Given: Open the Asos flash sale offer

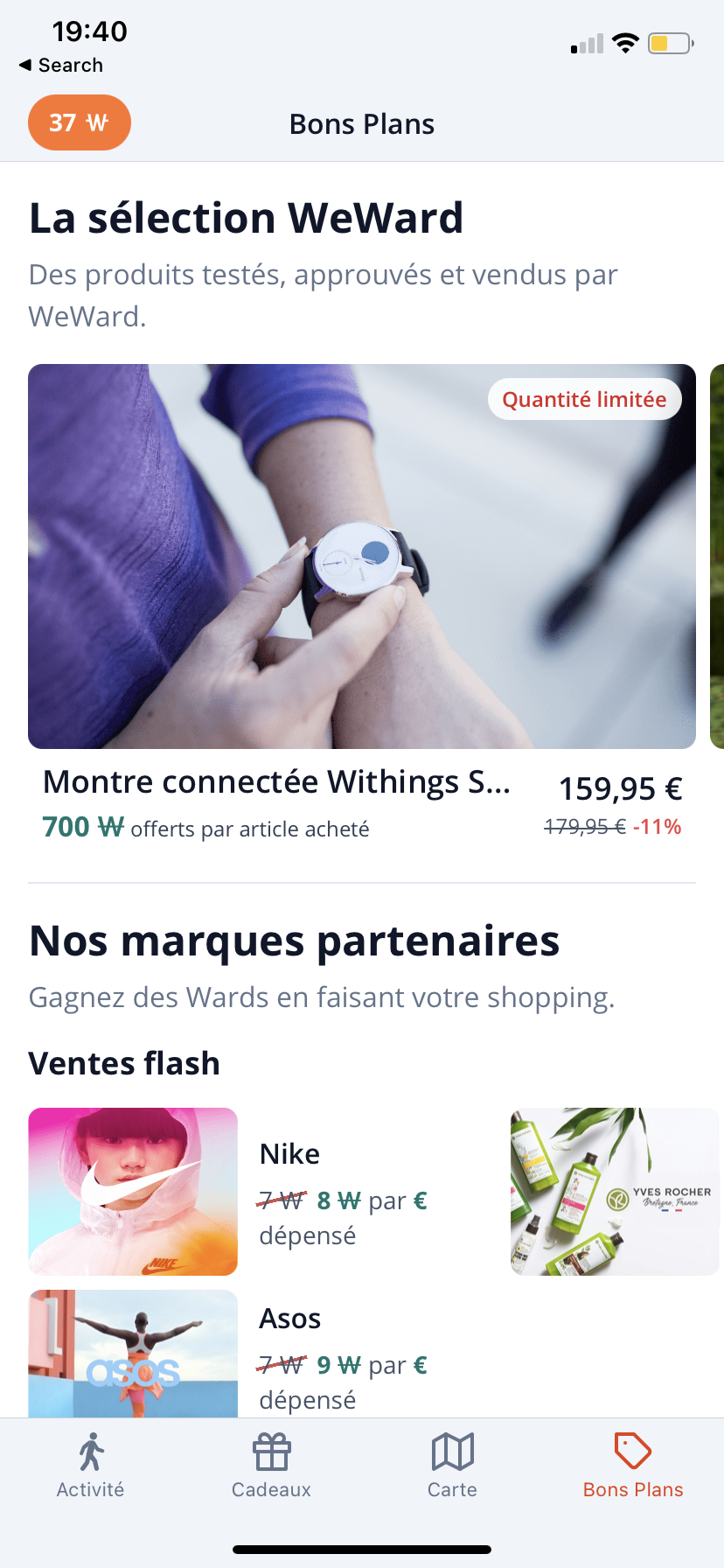Looking at the screenshot, I should pos(133,1353).
